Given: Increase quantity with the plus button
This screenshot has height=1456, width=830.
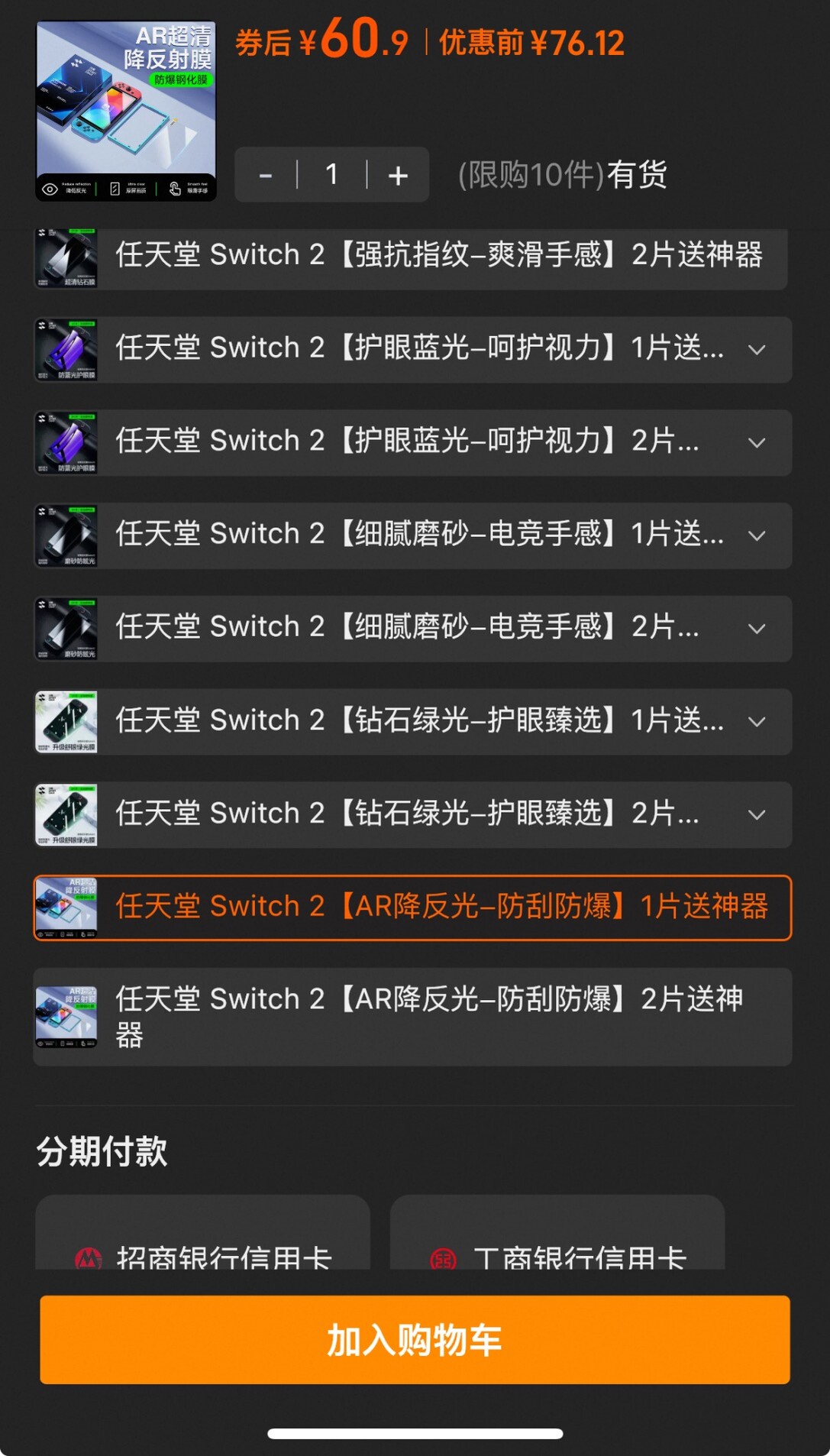Looking at the screenshot, I should (x=398, y=175).
